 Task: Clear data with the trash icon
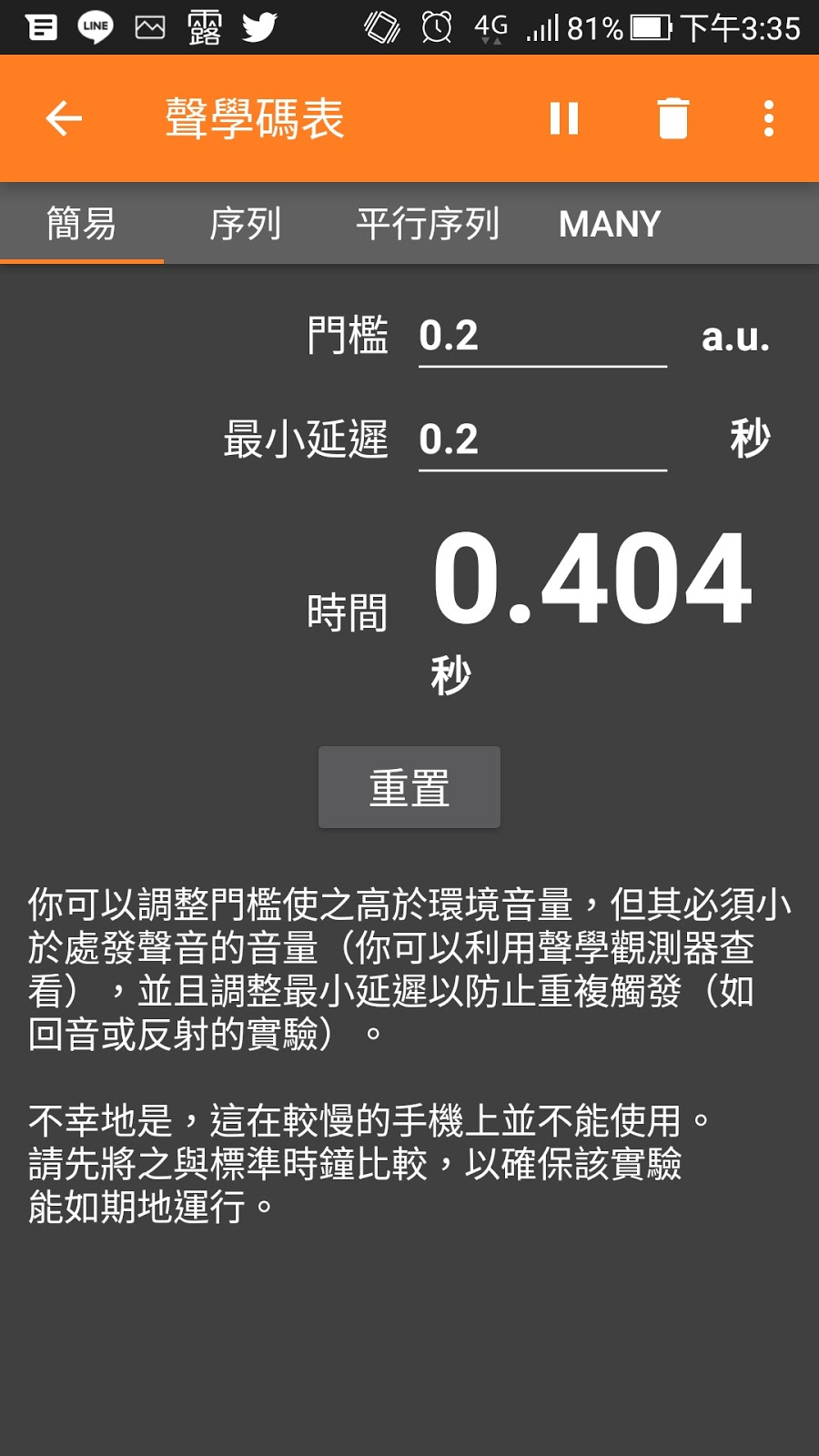coord(672,118)
